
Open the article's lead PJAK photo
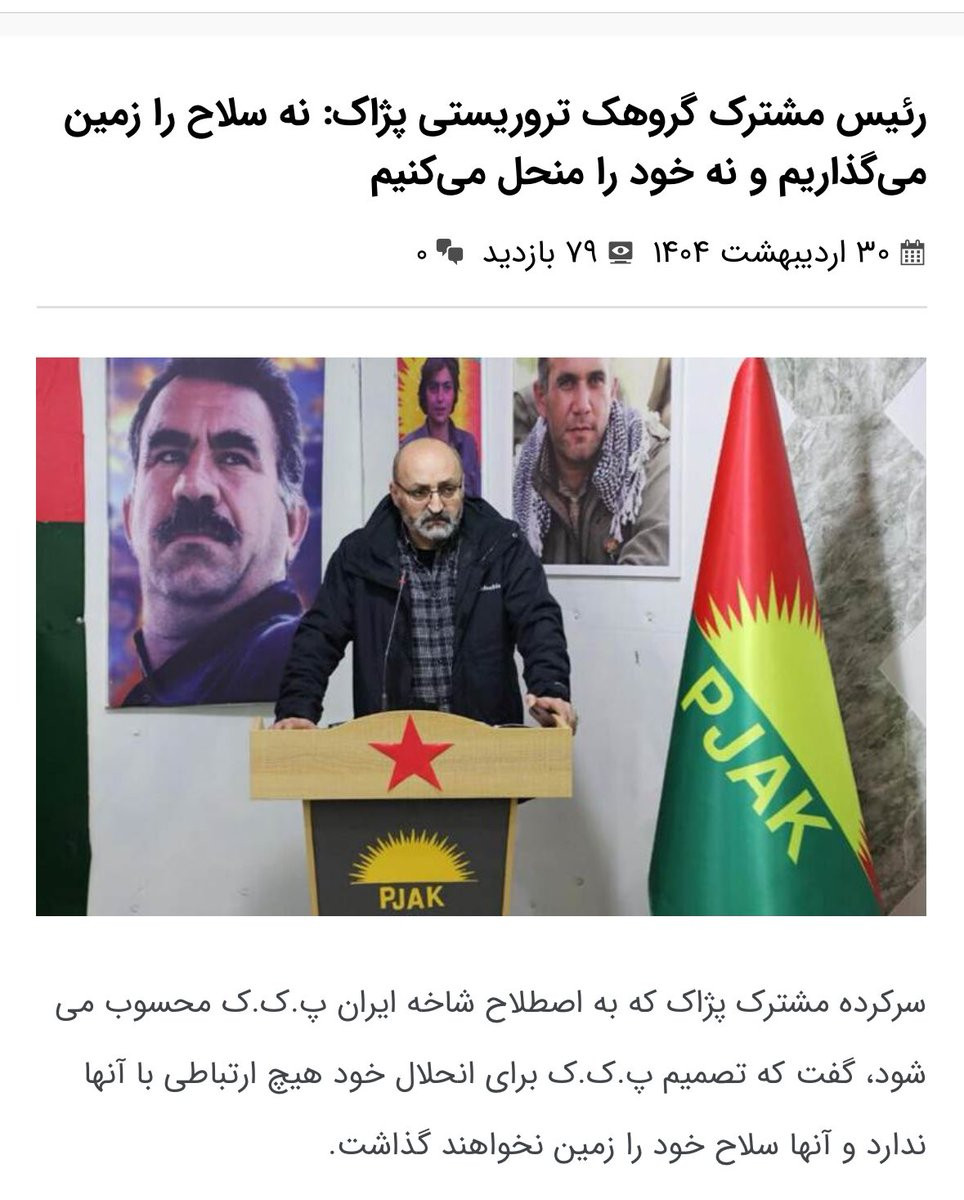[x=481, y=636]
